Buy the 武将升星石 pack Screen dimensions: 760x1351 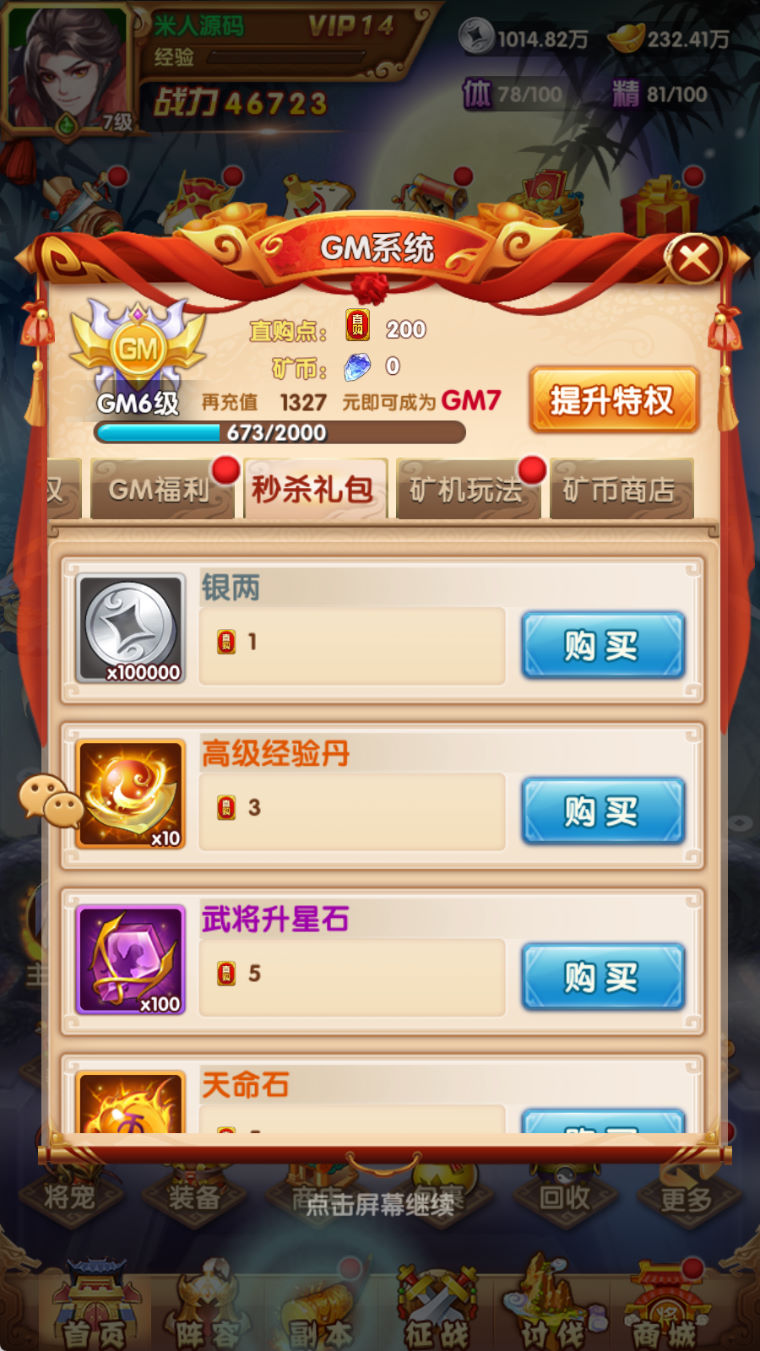(x=602, y=977)
